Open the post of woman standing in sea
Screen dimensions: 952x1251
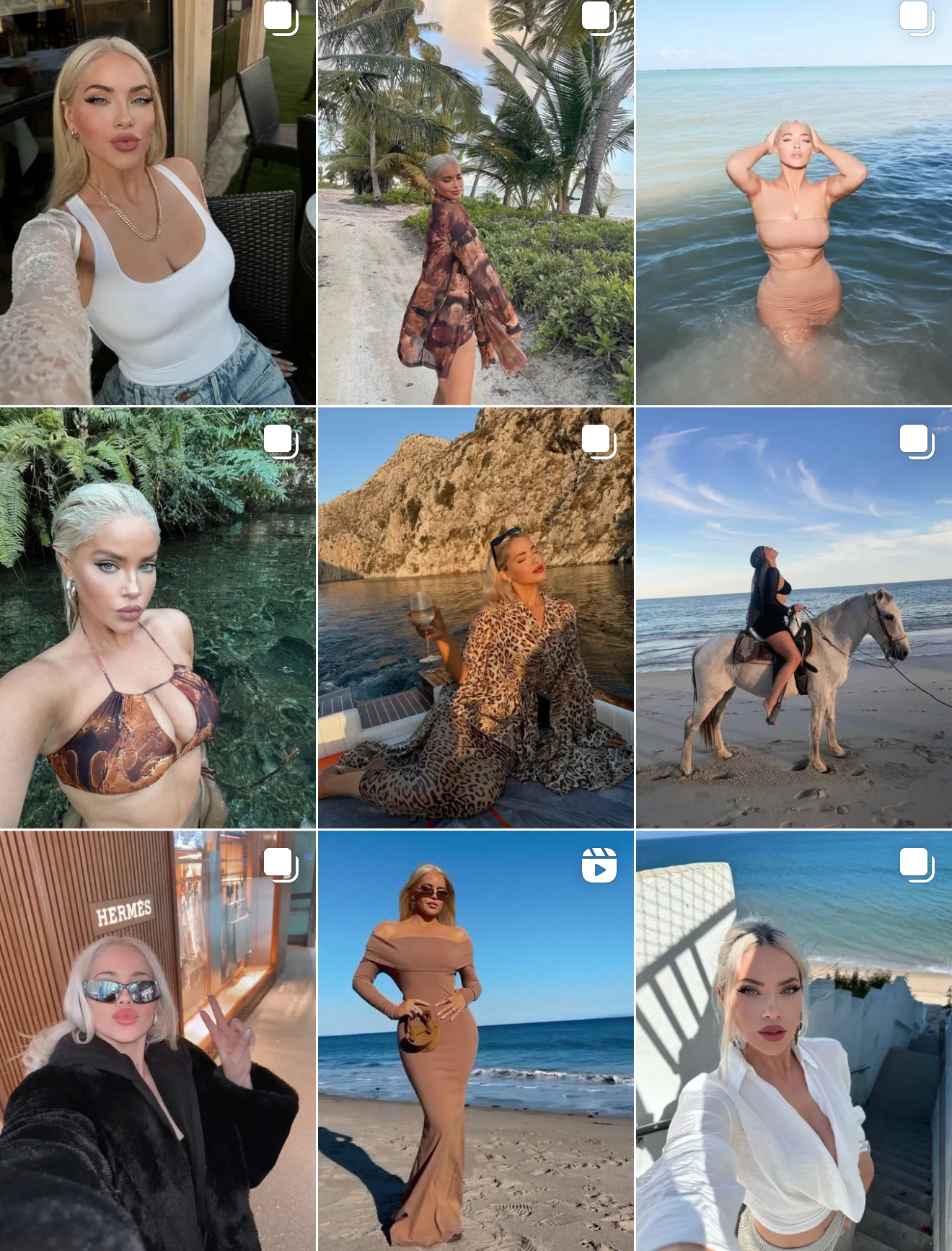point(793,202)
